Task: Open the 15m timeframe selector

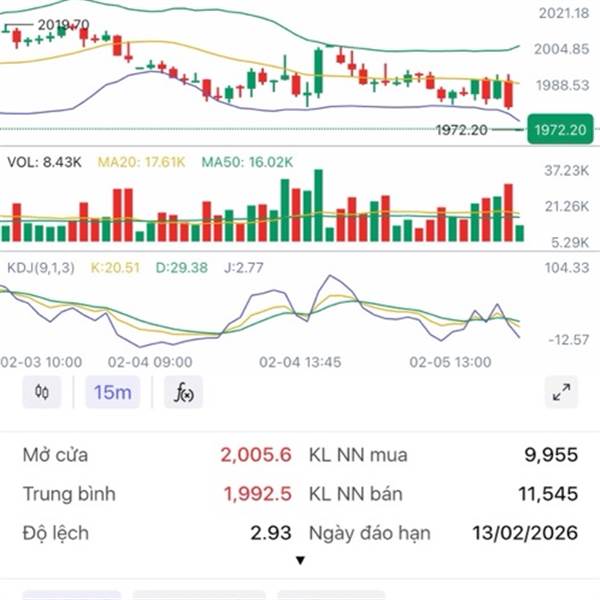Action: [x=112, y=392]
